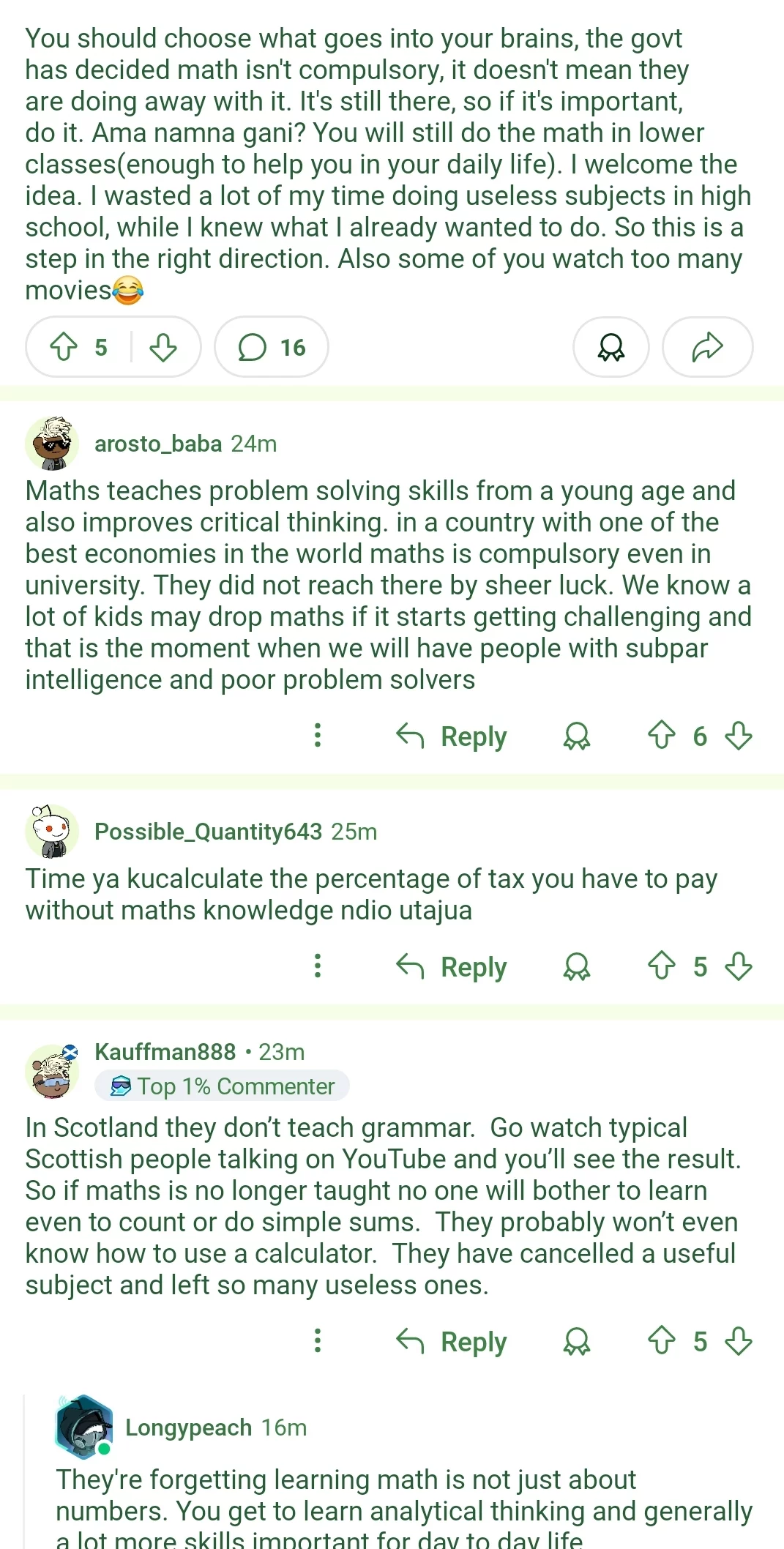The image size is (784, 1549).
Task: View Kauffman888's profile
Action: click(165, 1052)
